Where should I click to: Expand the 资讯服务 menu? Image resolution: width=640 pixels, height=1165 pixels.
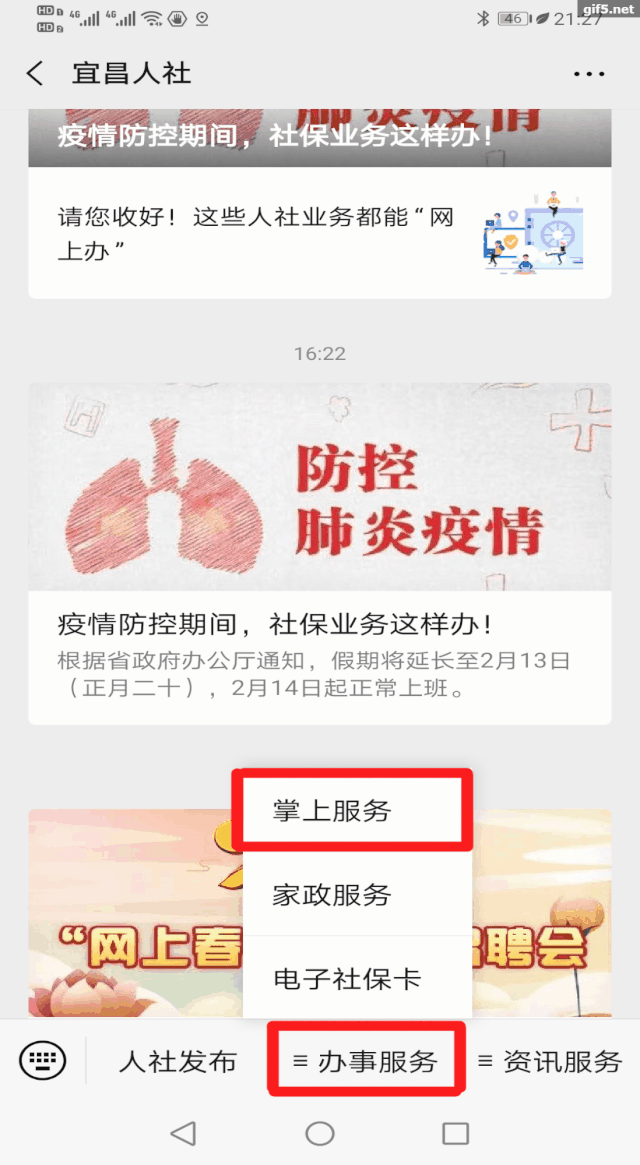[x=549, y=1062]
